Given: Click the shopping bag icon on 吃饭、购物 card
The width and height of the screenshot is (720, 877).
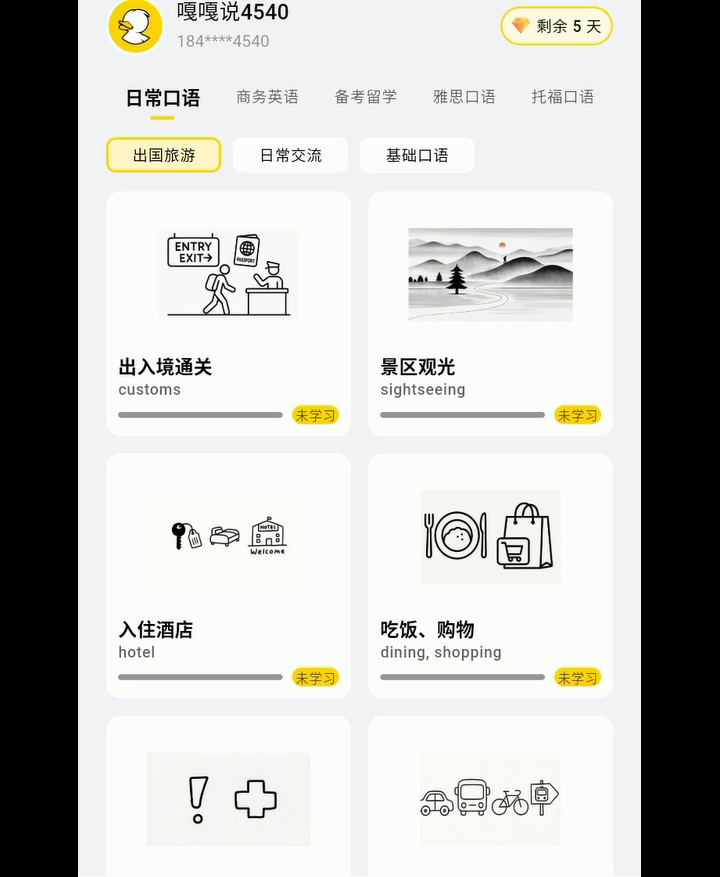Looking at the screenshot, I should 524,533.
